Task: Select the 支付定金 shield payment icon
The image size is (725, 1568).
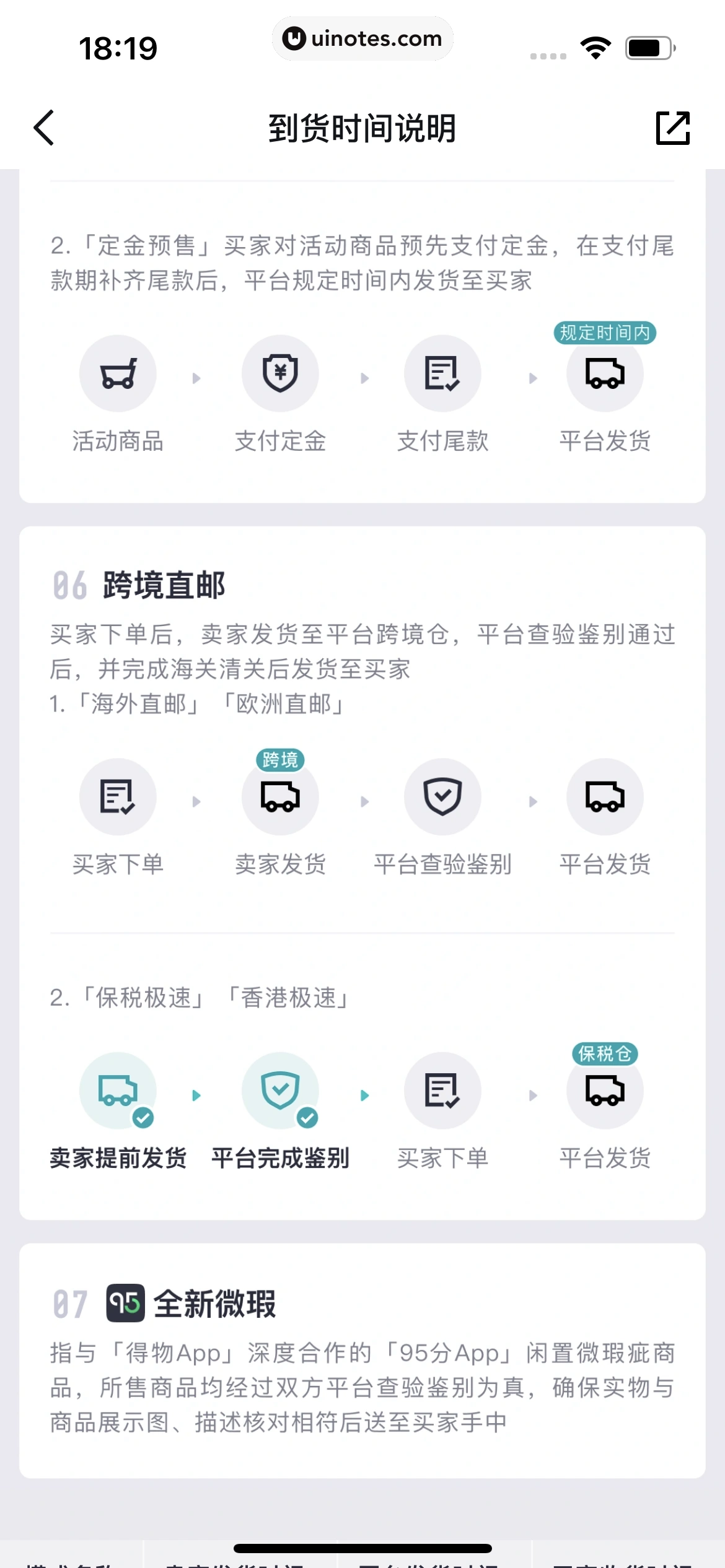Action: pyautogui.click(x=280, y=373)
